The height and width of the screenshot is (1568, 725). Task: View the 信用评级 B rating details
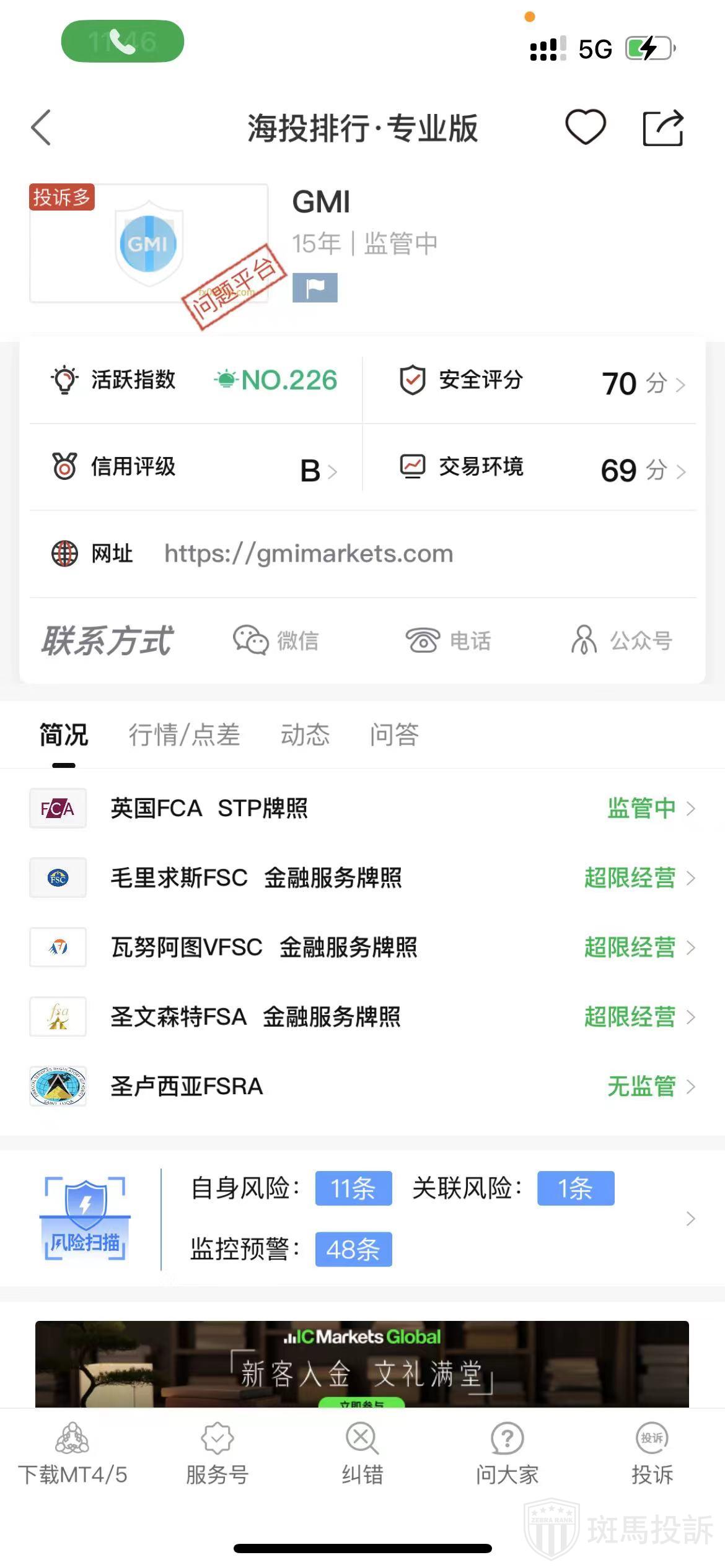[195, 468]
